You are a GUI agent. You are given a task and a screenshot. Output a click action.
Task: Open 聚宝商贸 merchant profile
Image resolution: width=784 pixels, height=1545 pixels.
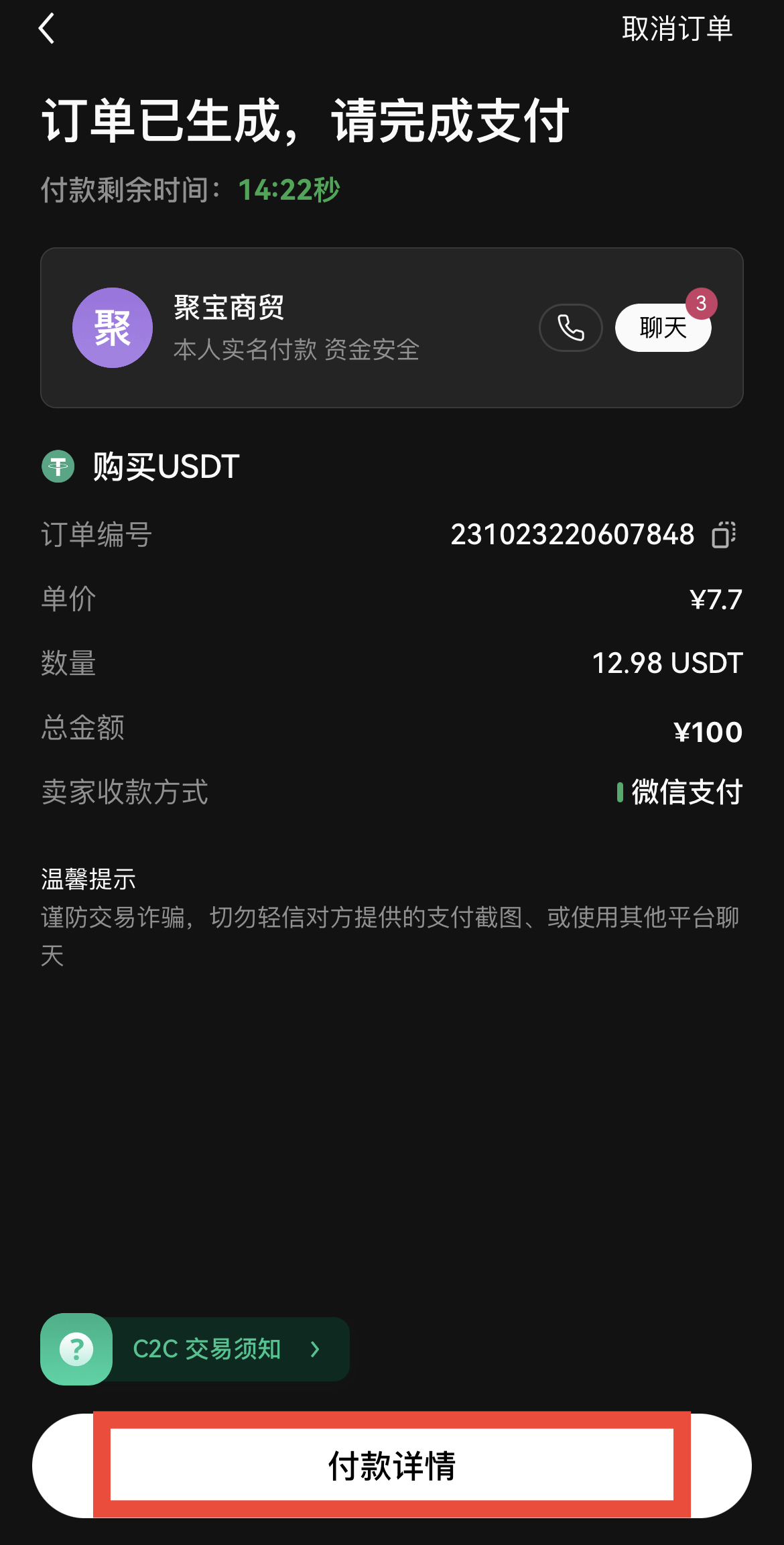point(229,308)
